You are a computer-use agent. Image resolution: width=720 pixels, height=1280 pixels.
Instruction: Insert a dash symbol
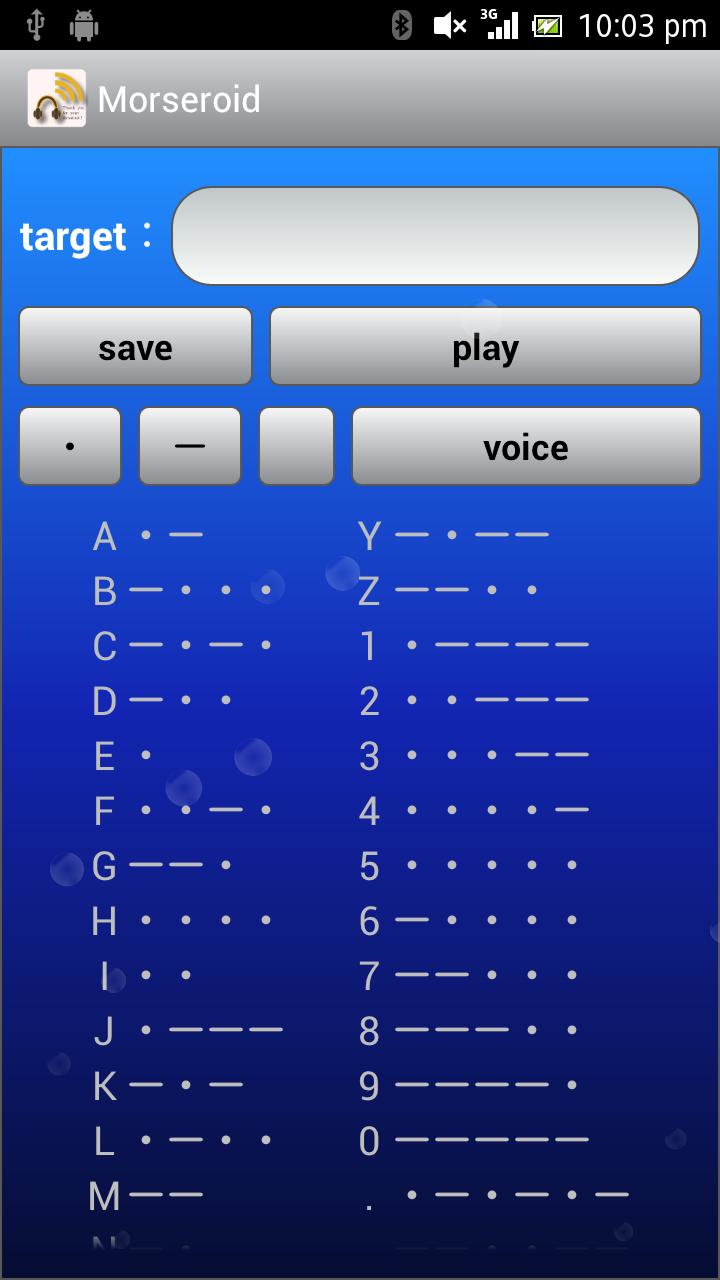pos(190,446)
